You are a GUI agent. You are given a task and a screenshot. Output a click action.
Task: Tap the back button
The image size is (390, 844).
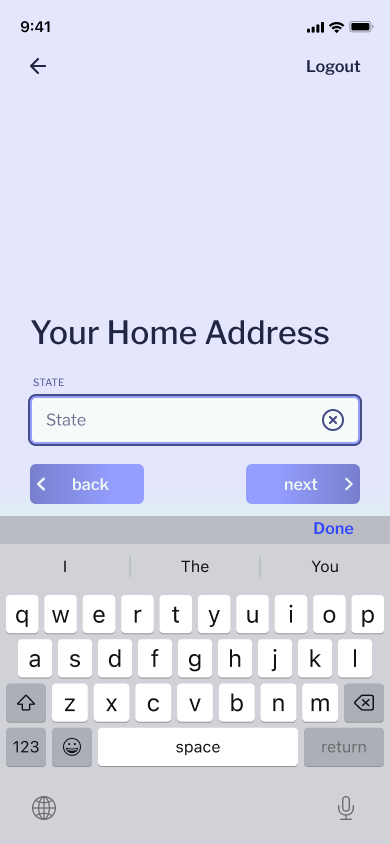coord(87,484)
